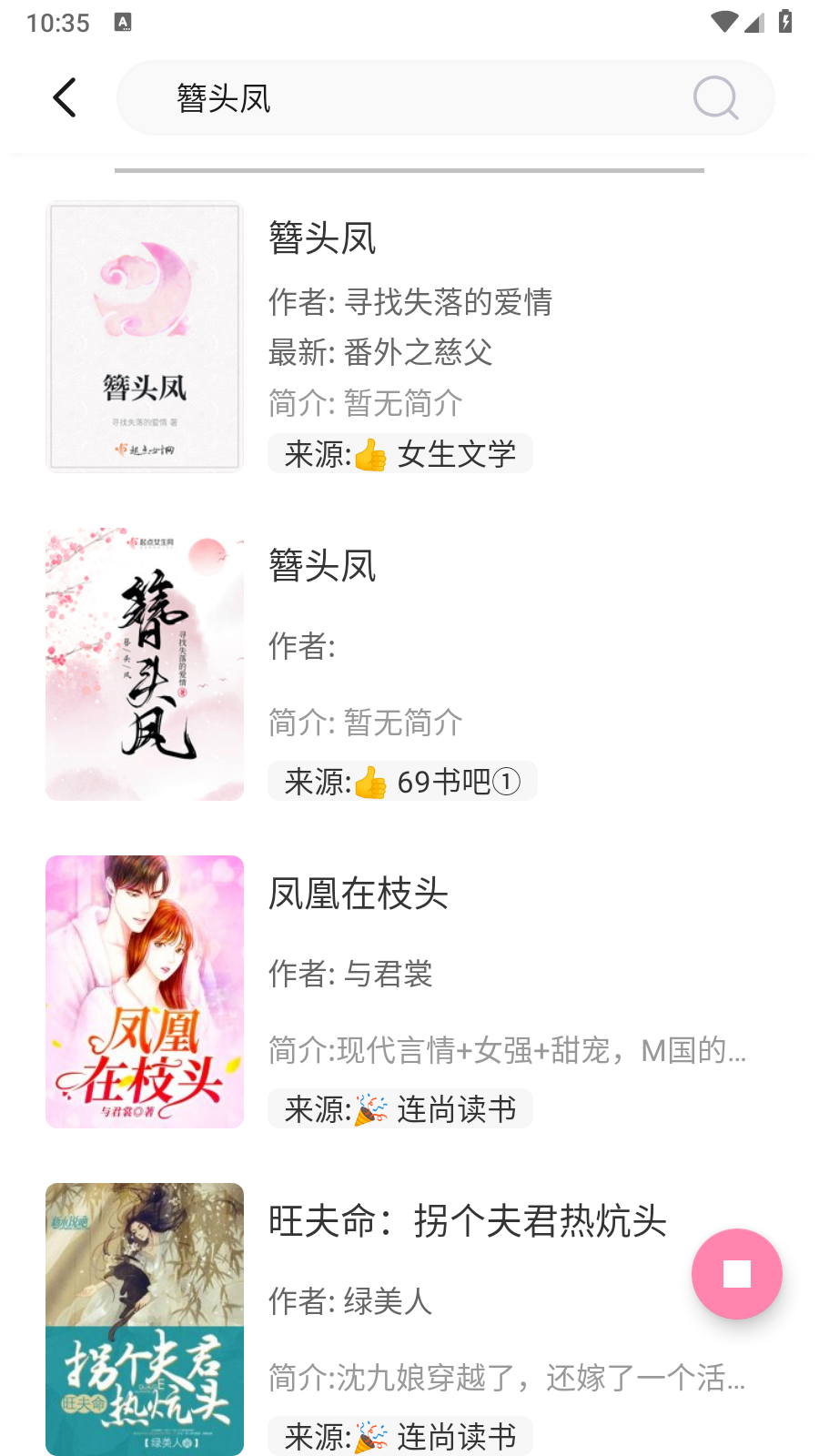Tap the 凤凰在枝头 cover image
Image resolution: width=819 pixels, height=1456 pixels.
(144, 991)
